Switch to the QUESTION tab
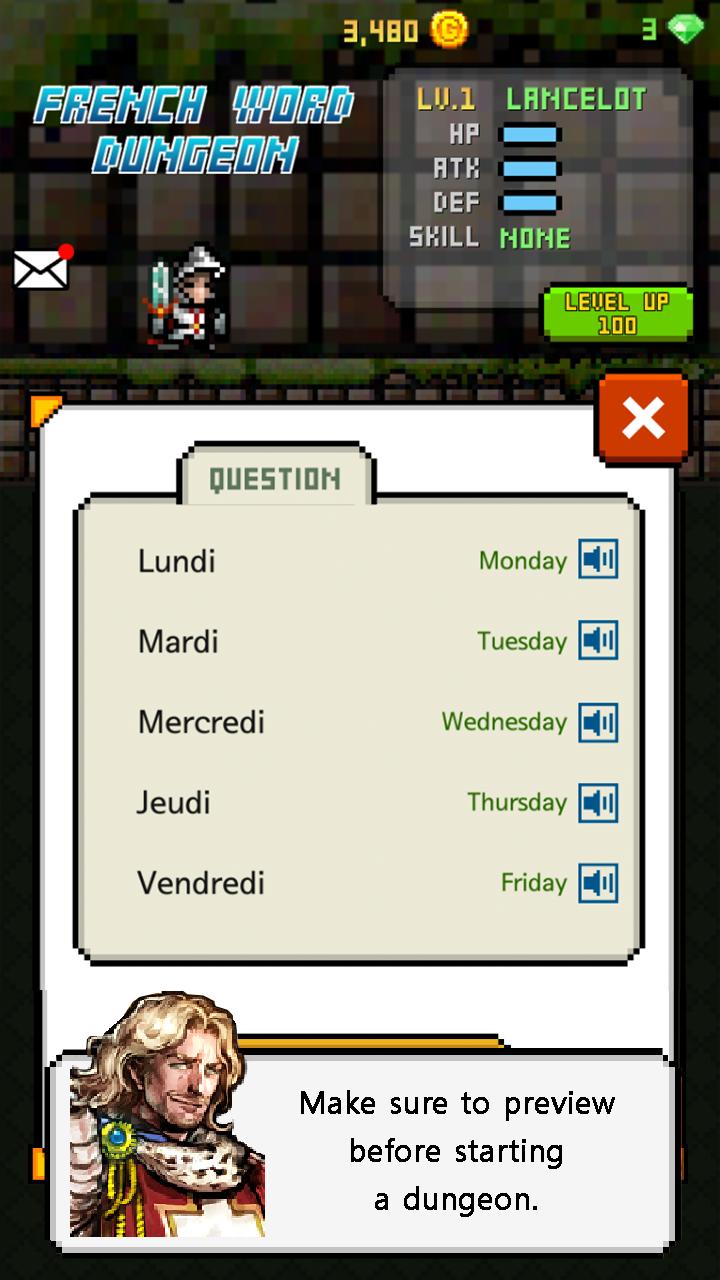The width and height of the screenshot is (720, 1280). 277,476
